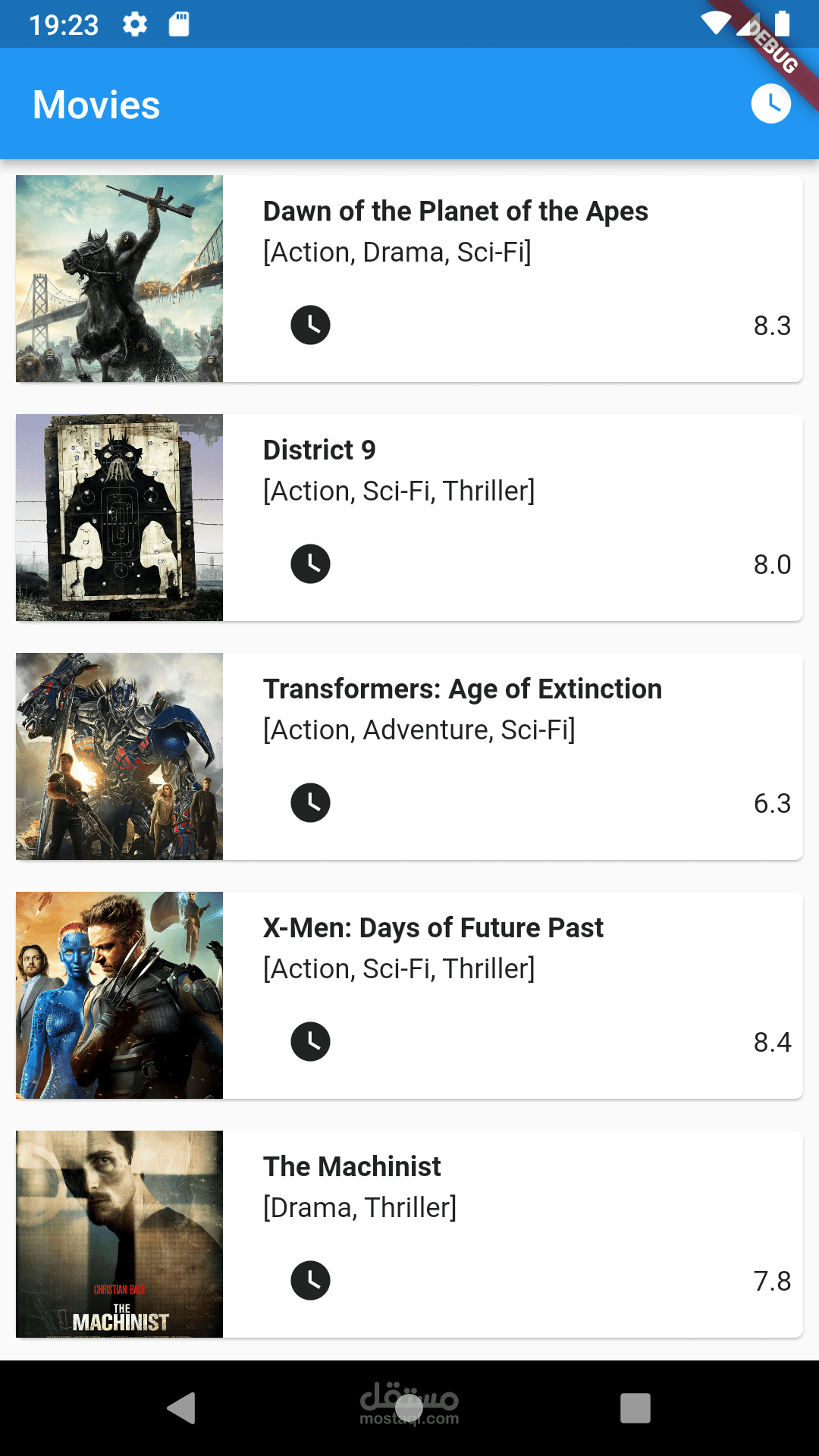819x1456 pixels.
Task: Tap the clock icon on District 9
Action: pos(310,564)
